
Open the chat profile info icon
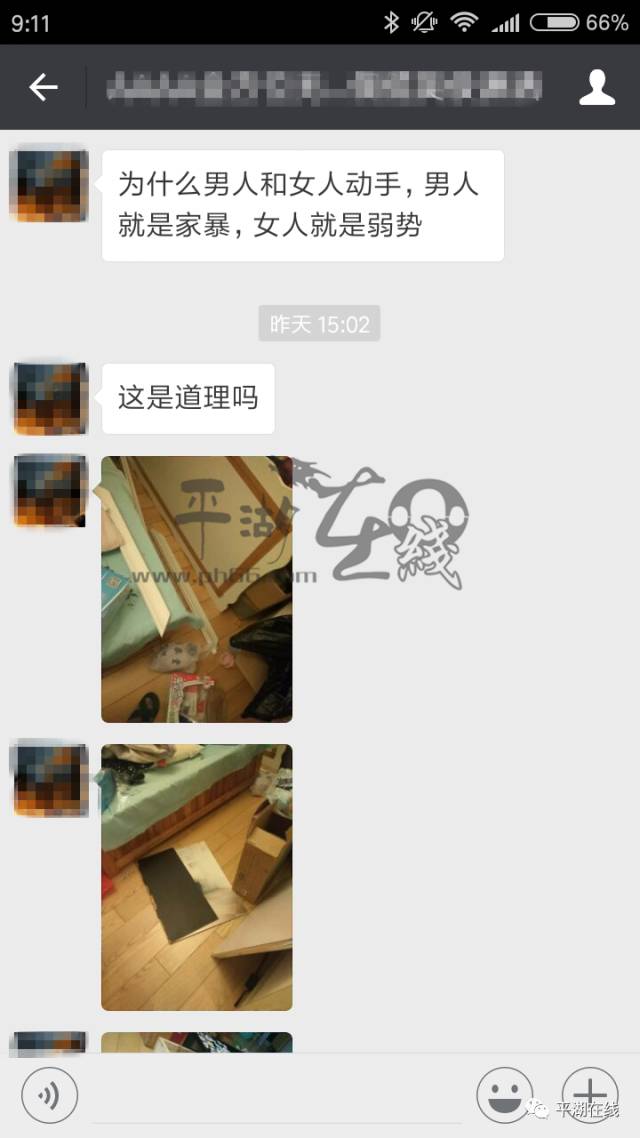[597, 88]
